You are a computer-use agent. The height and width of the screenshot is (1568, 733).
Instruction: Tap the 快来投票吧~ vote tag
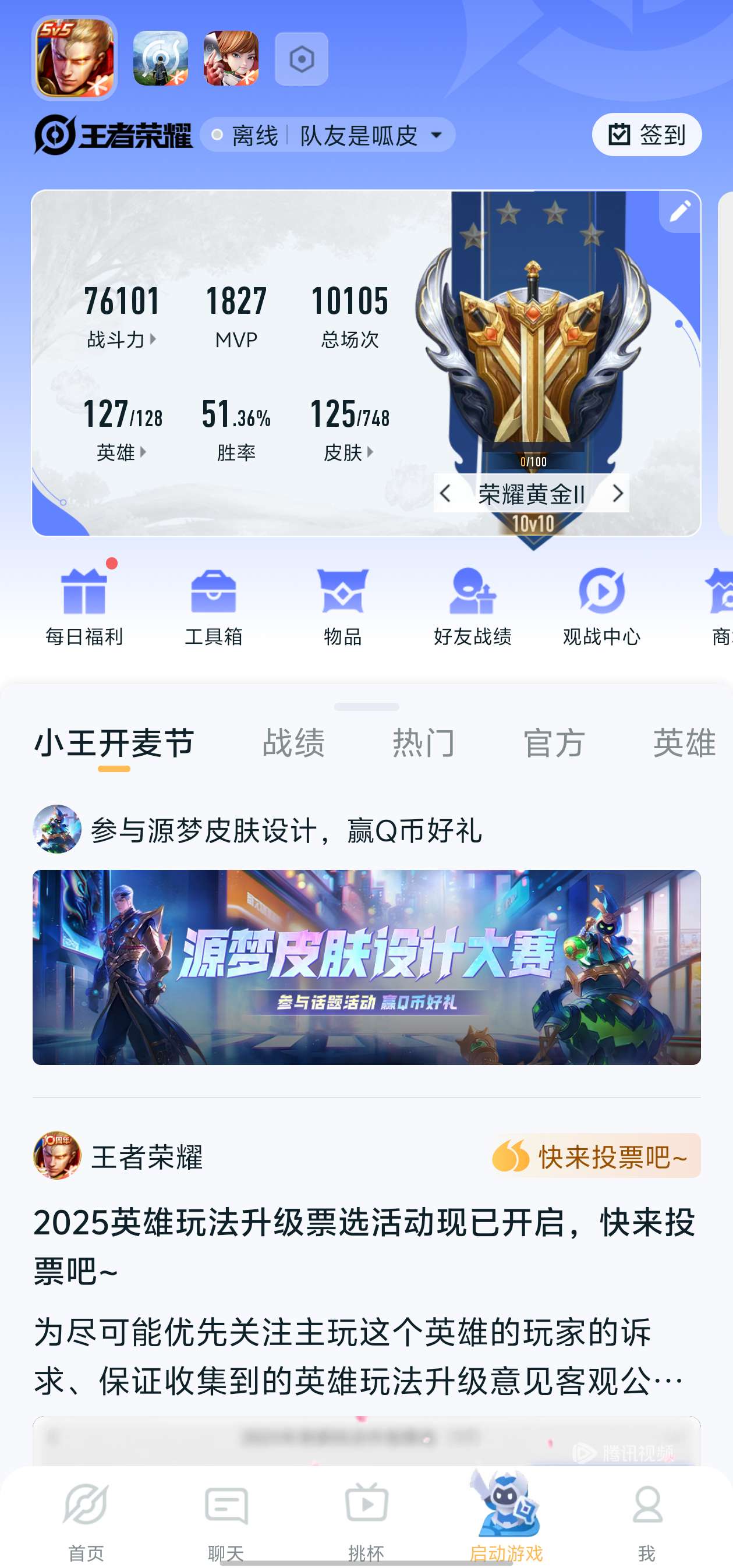click(x=597, y=1156)
